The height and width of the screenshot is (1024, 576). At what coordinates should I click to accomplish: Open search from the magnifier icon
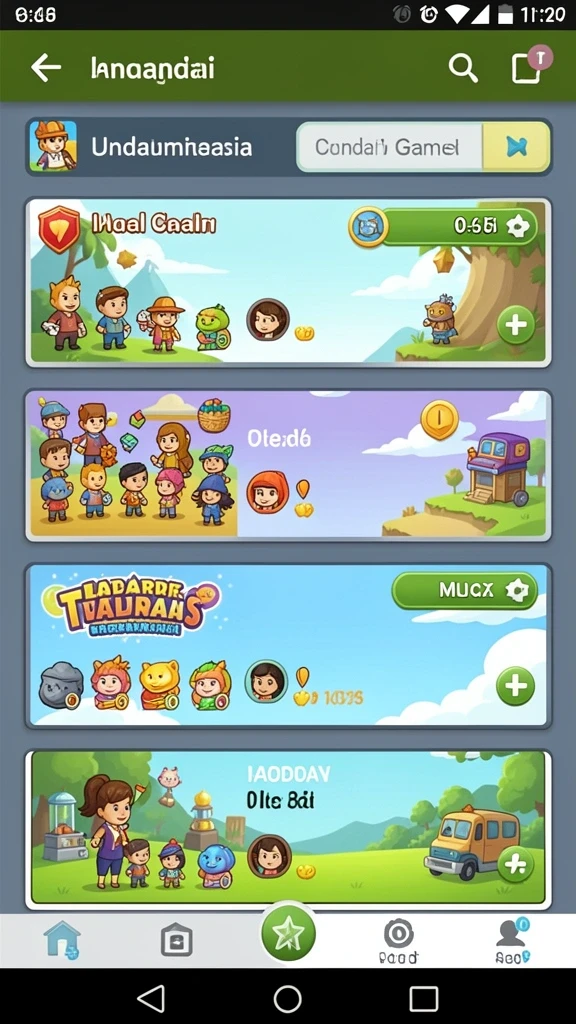click(x=463, y=67)
